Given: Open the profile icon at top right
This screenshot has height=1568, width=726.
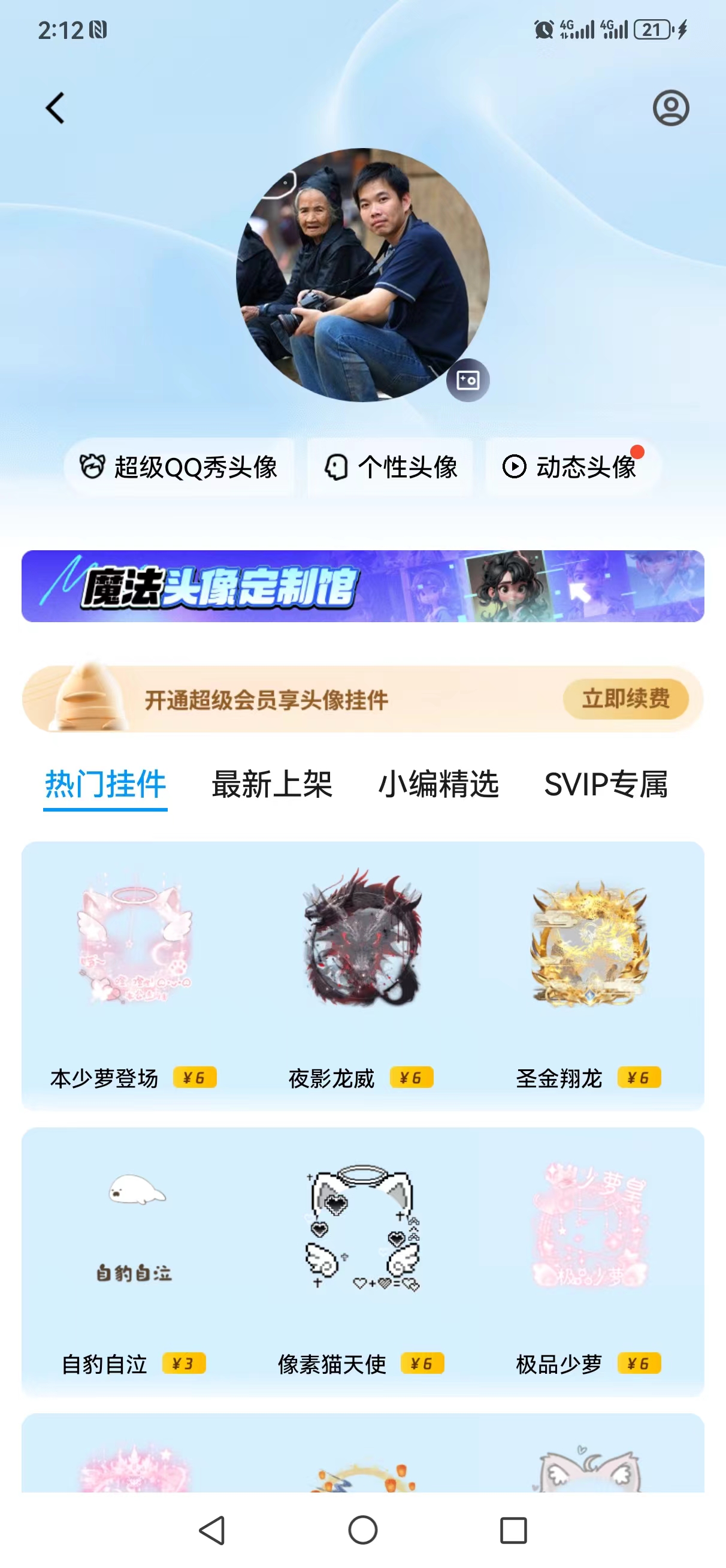Looking at the screenshot, I should pyautogui.click(x=671, y=108).
